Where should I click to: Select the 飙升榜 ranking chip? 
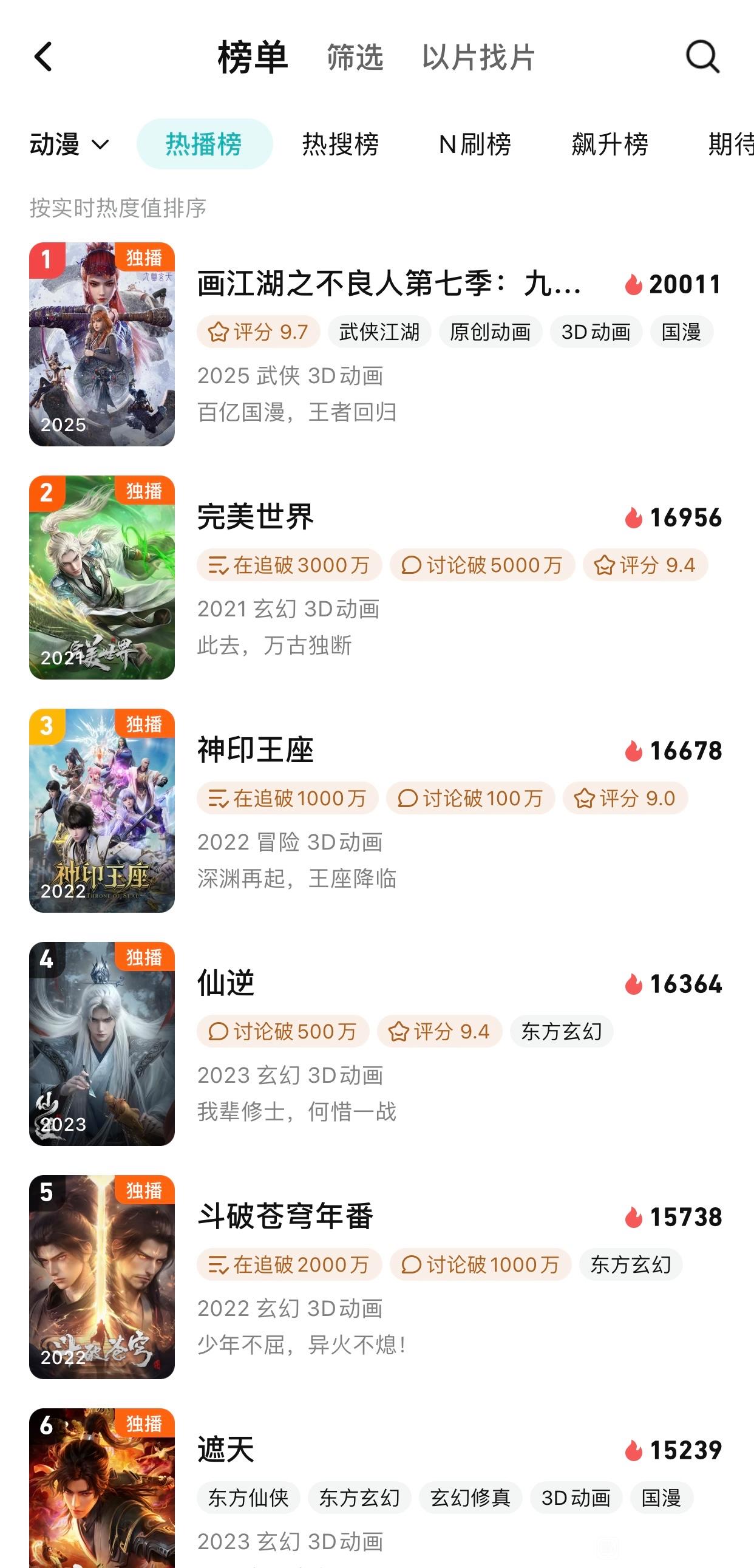point(610,145)
